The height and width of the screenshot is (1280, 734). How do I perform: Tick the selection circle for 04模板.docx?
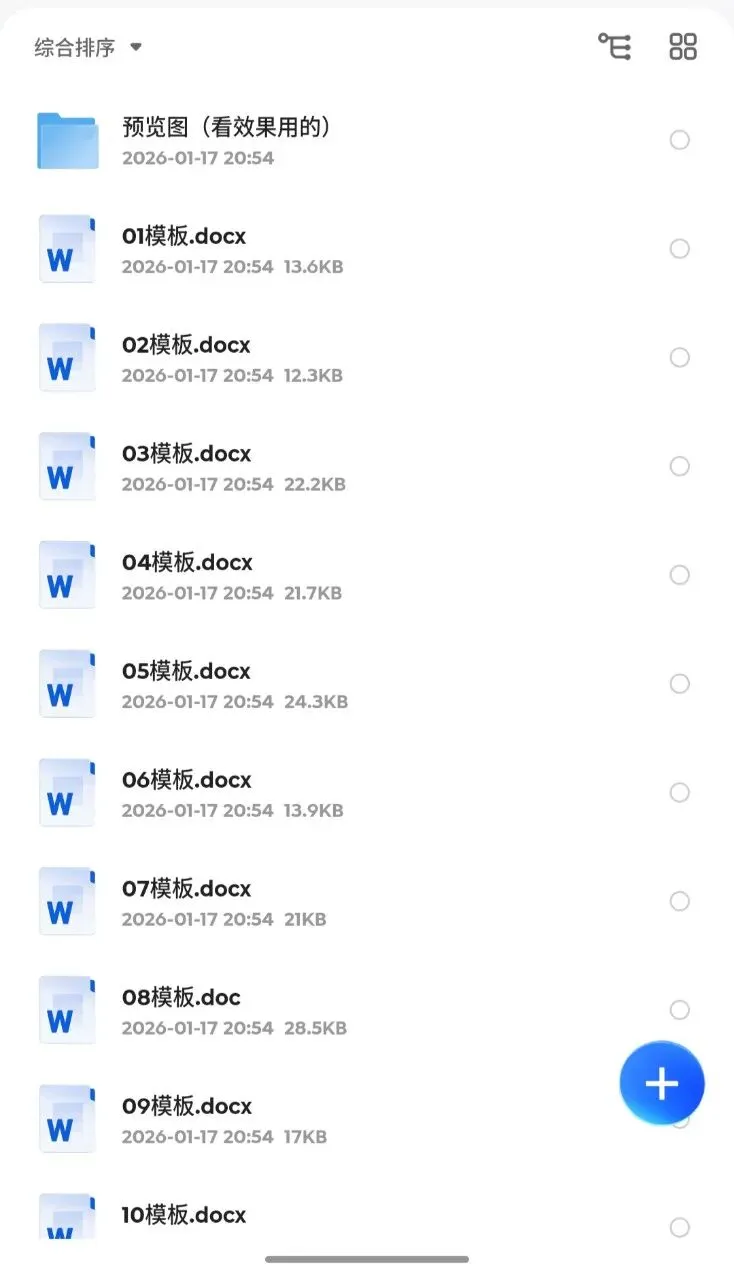pos(680,575)
